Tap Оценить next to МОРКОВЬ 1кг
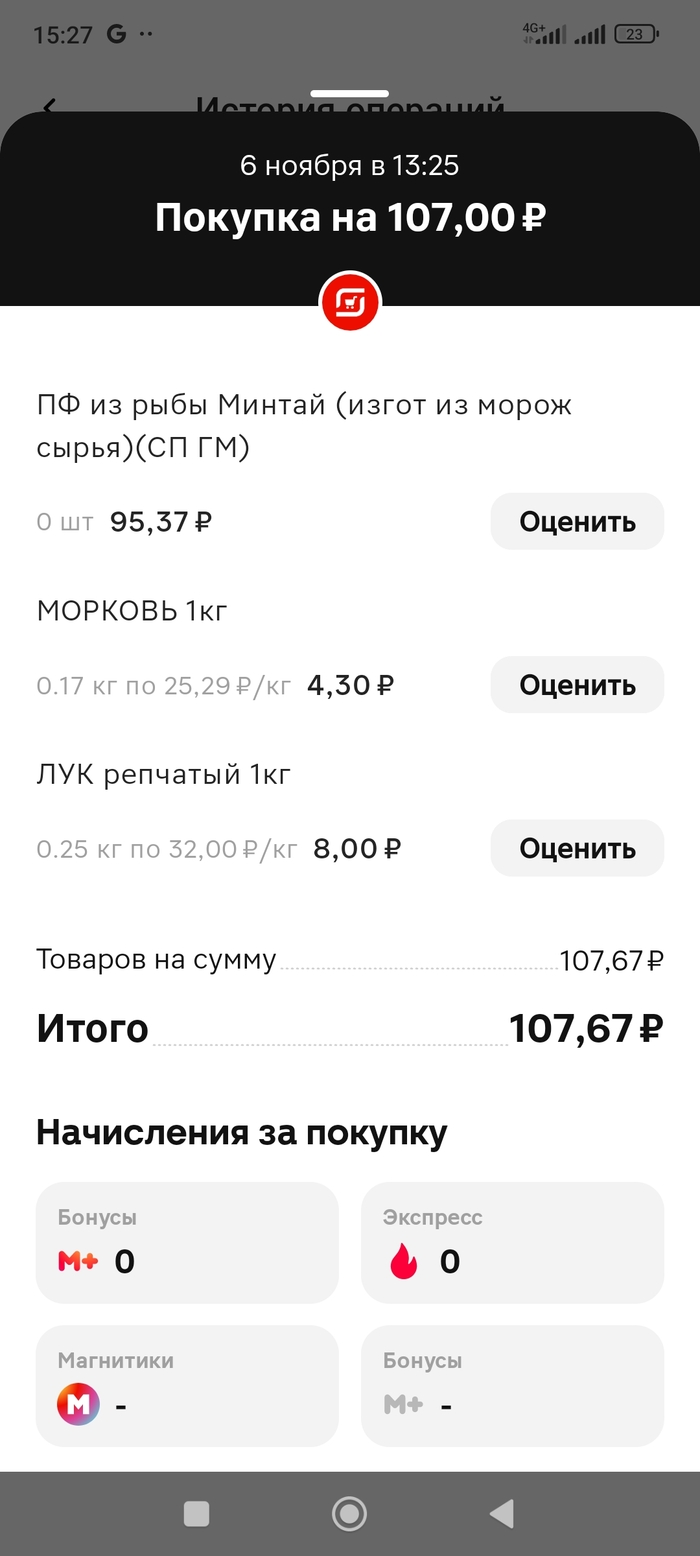700x1556 pixels. pyautogui.click(x=576, y=685)
